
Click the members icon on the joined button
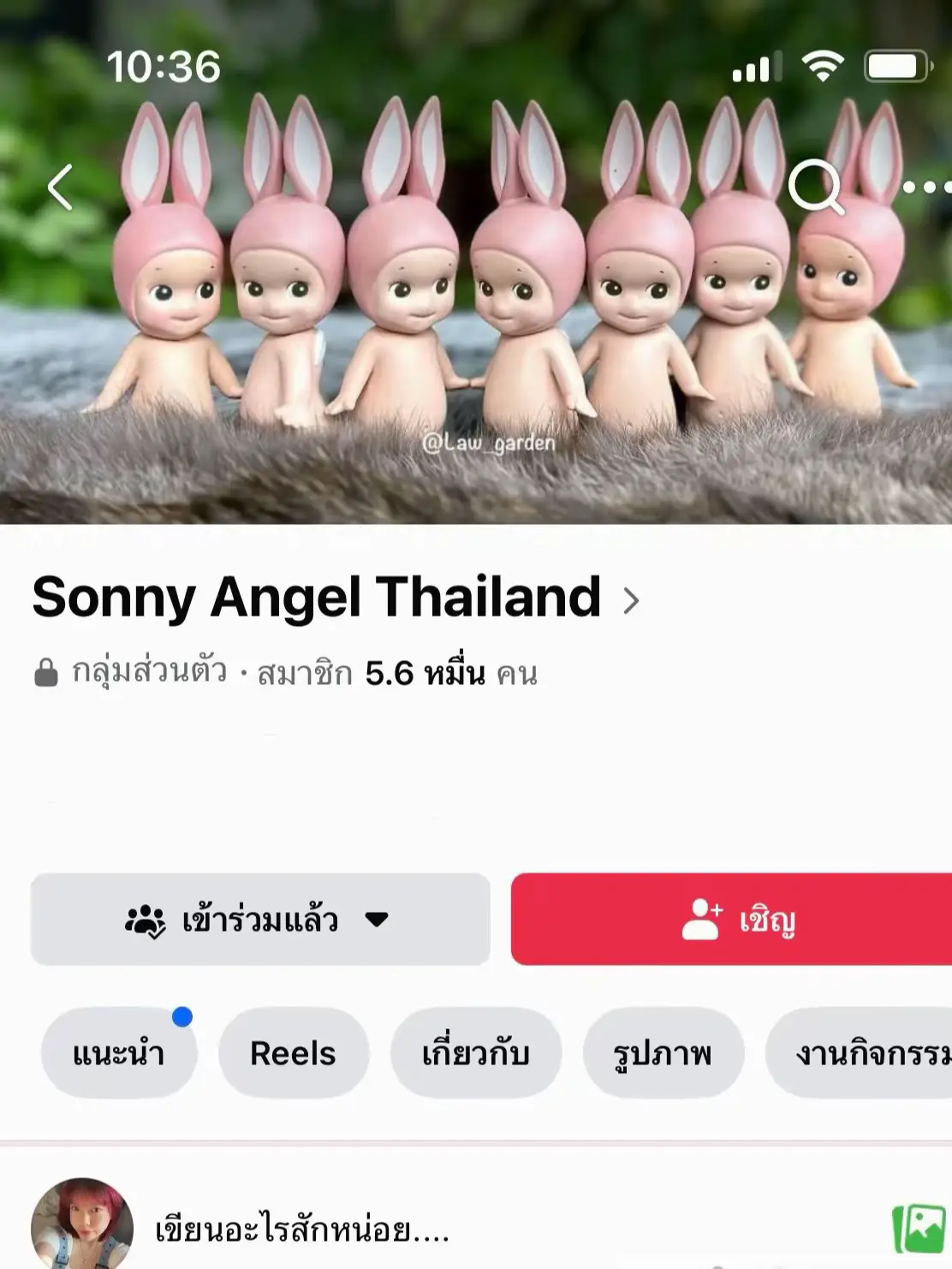[x=146, y=920]
